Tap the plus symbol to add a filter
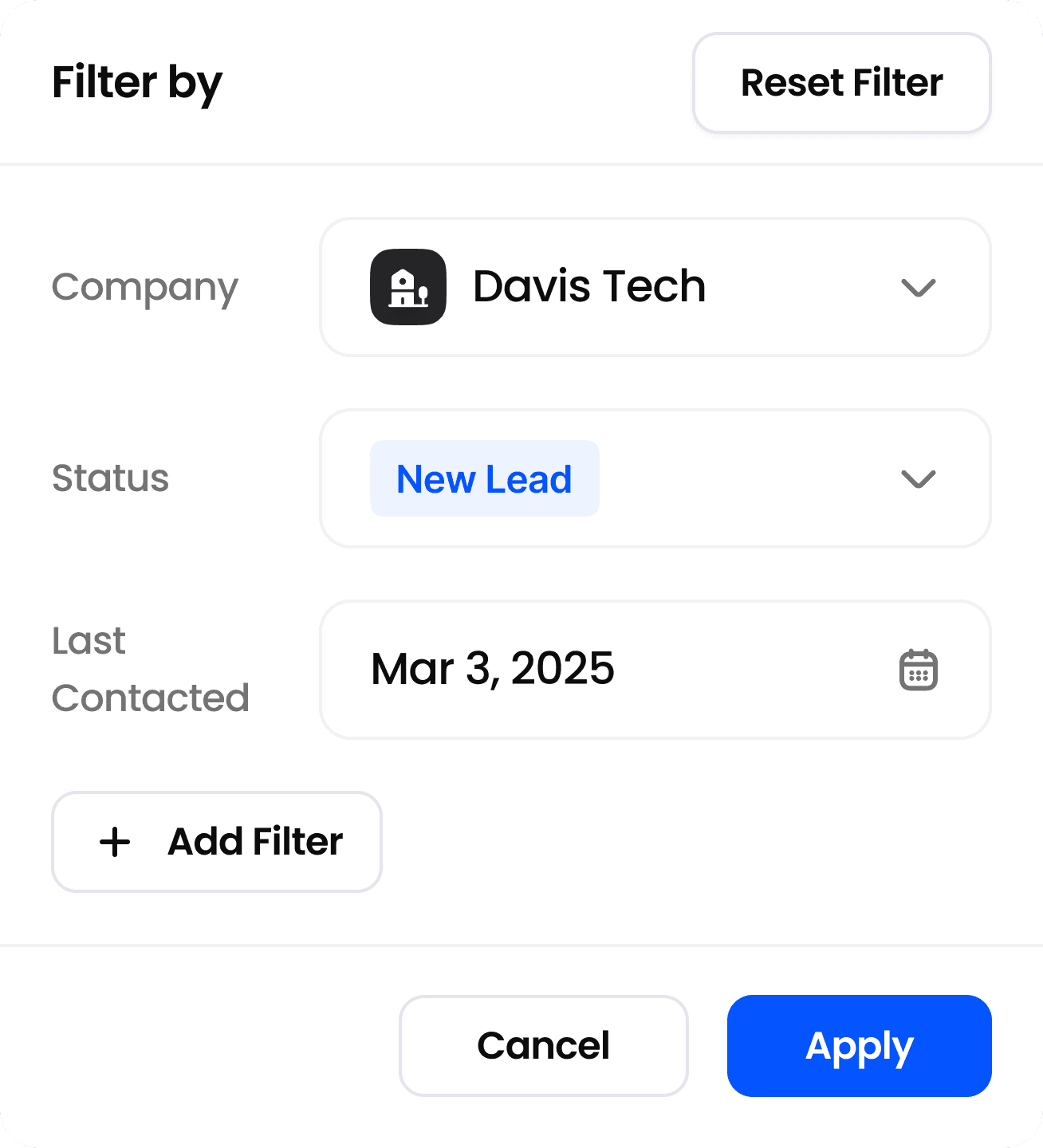 [114, 841]
